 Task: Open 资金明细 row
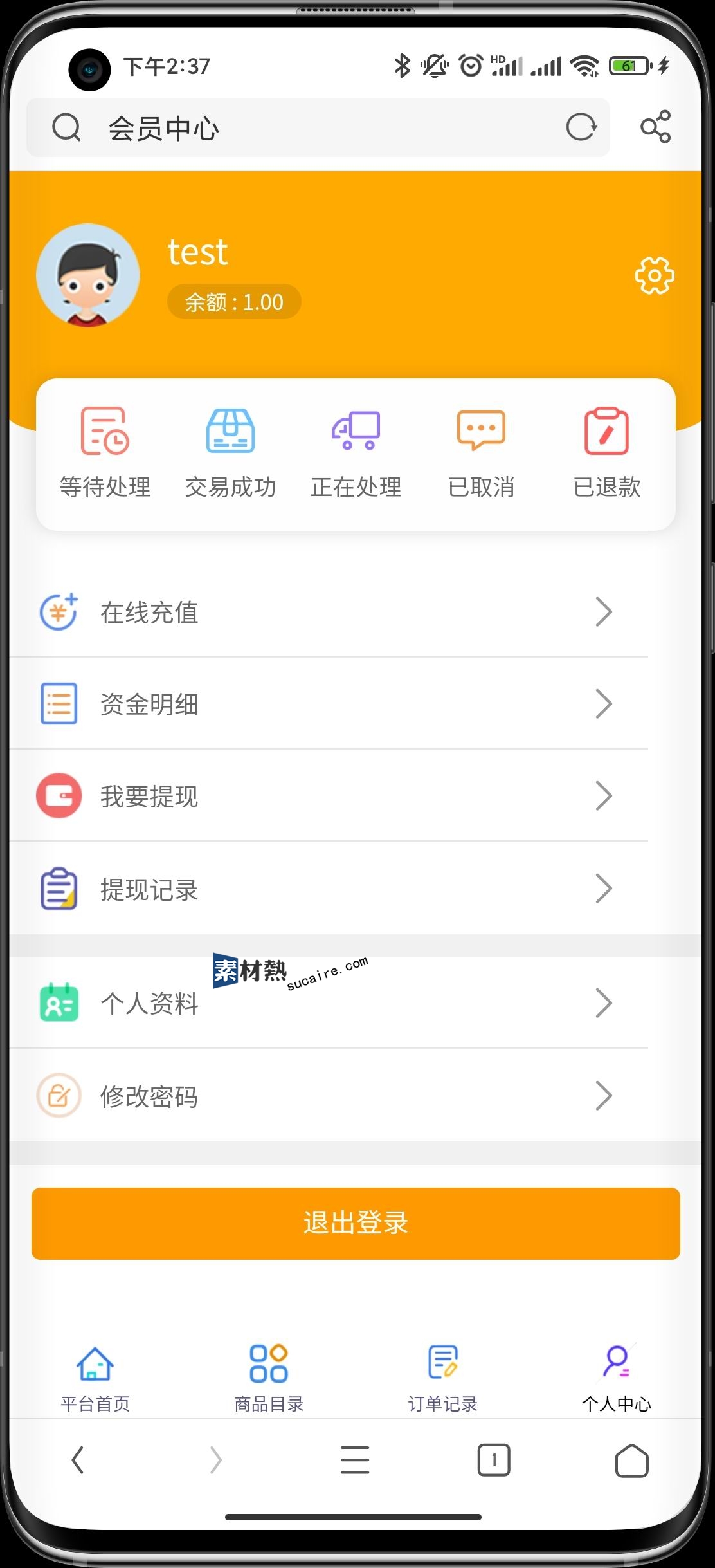tap(328, 704)
